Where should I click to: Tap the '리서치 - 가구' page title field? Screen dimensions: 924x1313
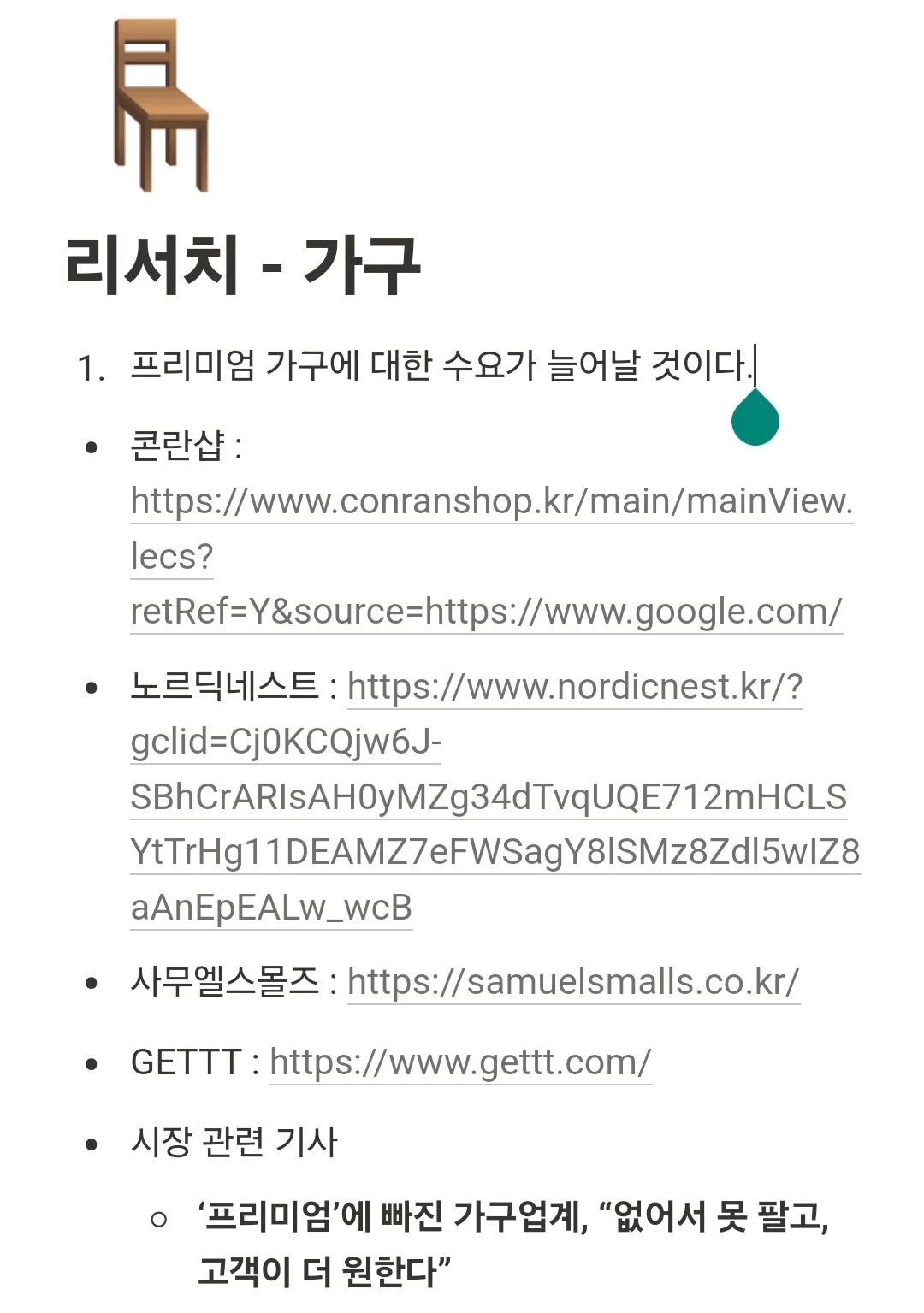point(243,265)
